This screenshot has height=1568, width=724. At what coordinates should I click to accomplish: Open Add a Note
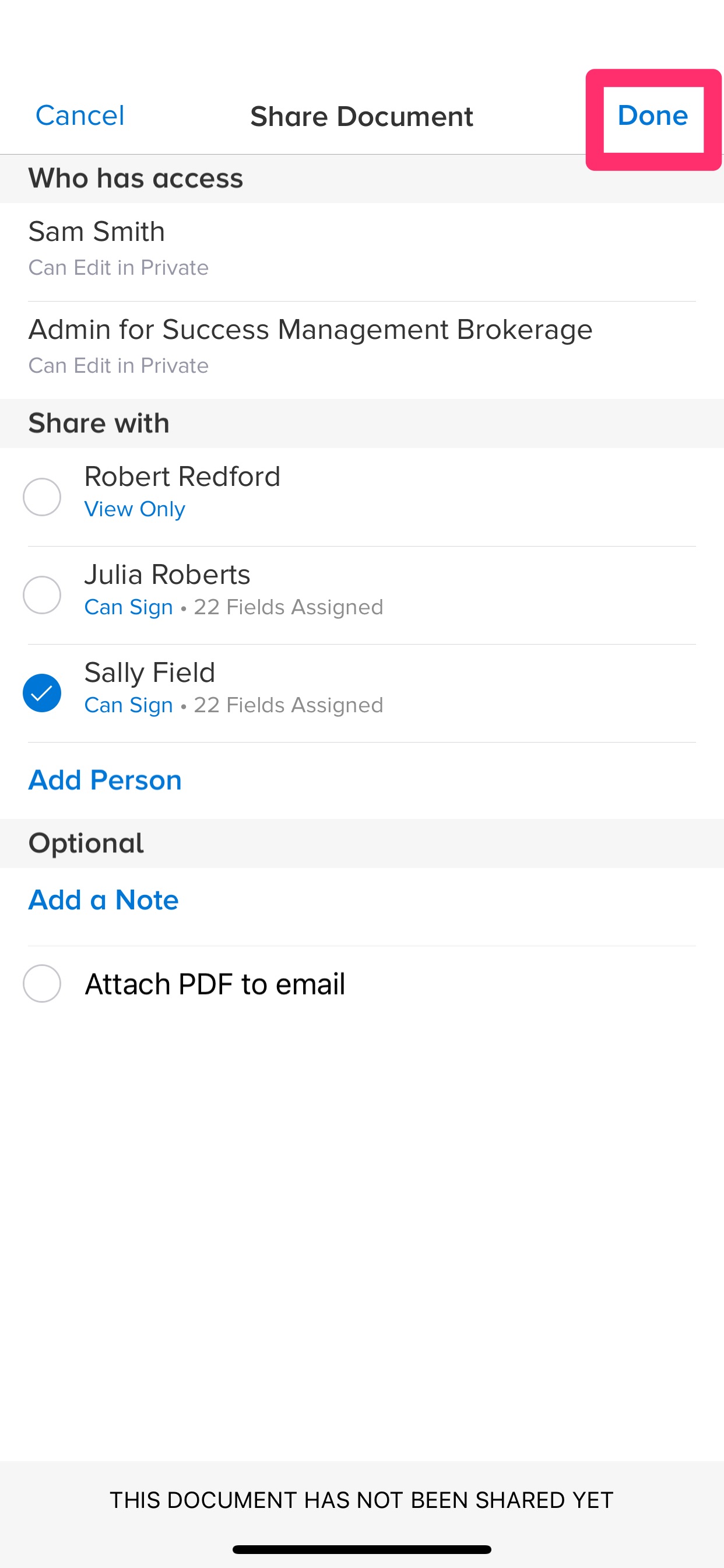(103, 900)
